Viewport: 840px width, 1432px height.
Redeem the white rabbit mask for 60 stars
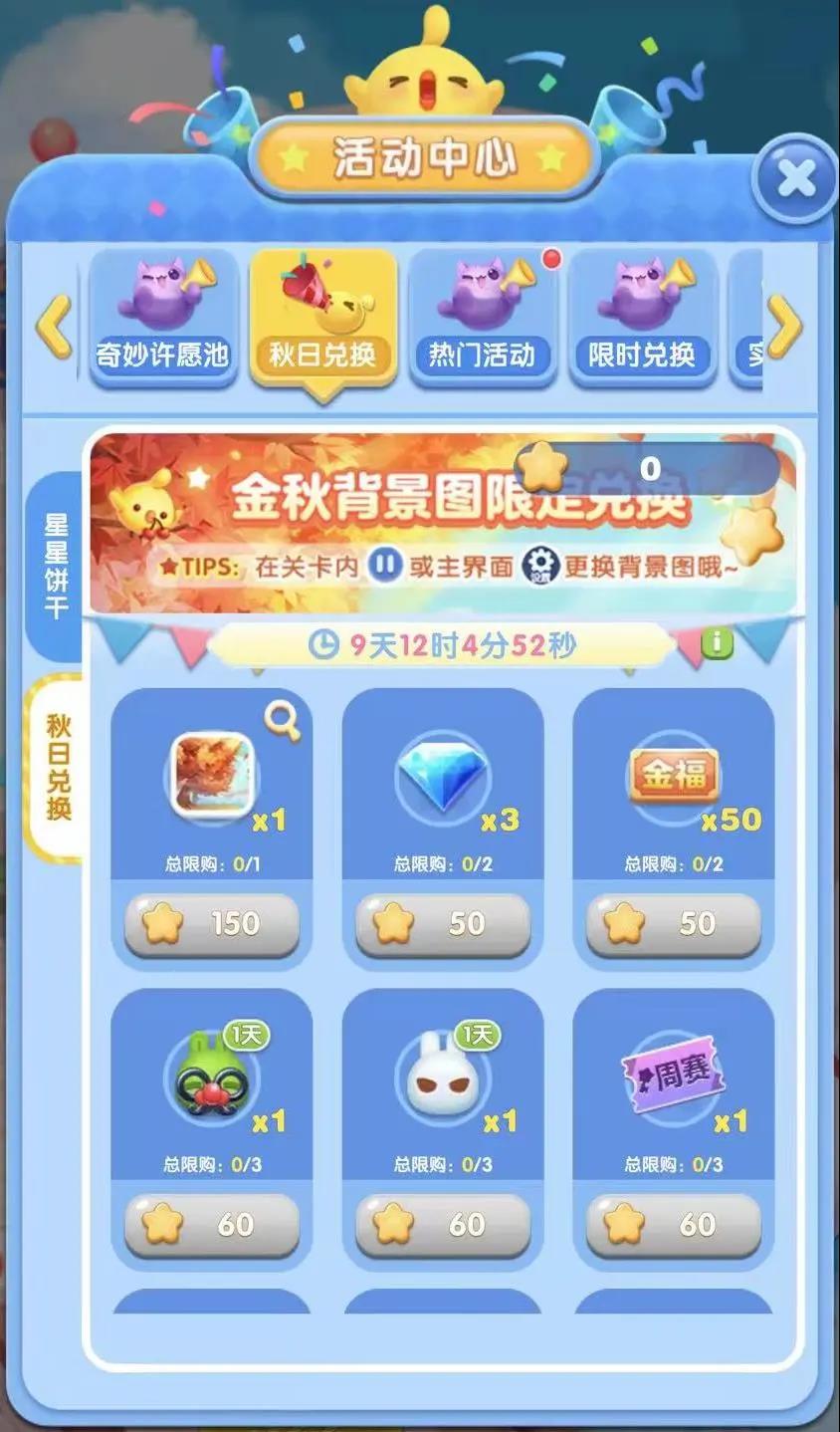[x=443, y=1225]
